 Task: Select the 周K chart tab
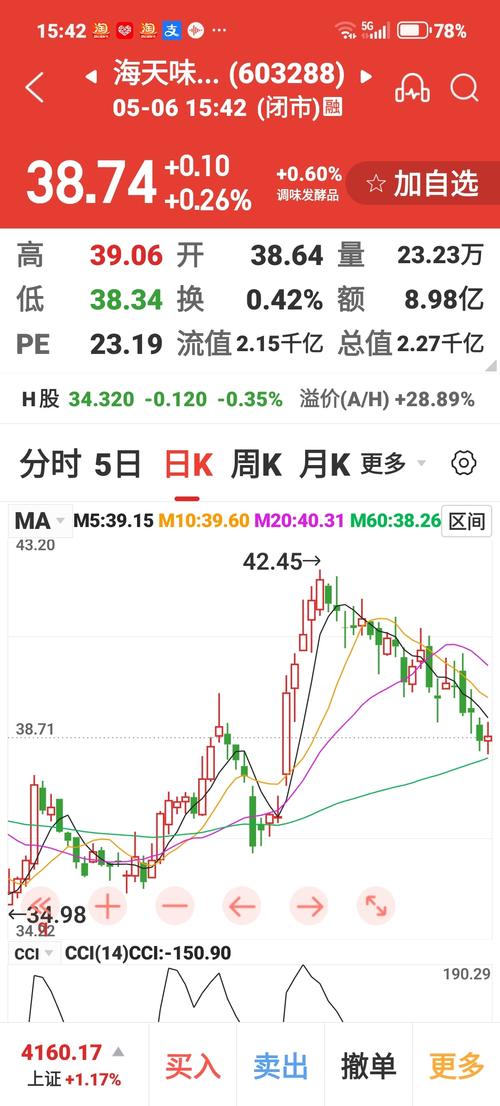click(257, 464)
